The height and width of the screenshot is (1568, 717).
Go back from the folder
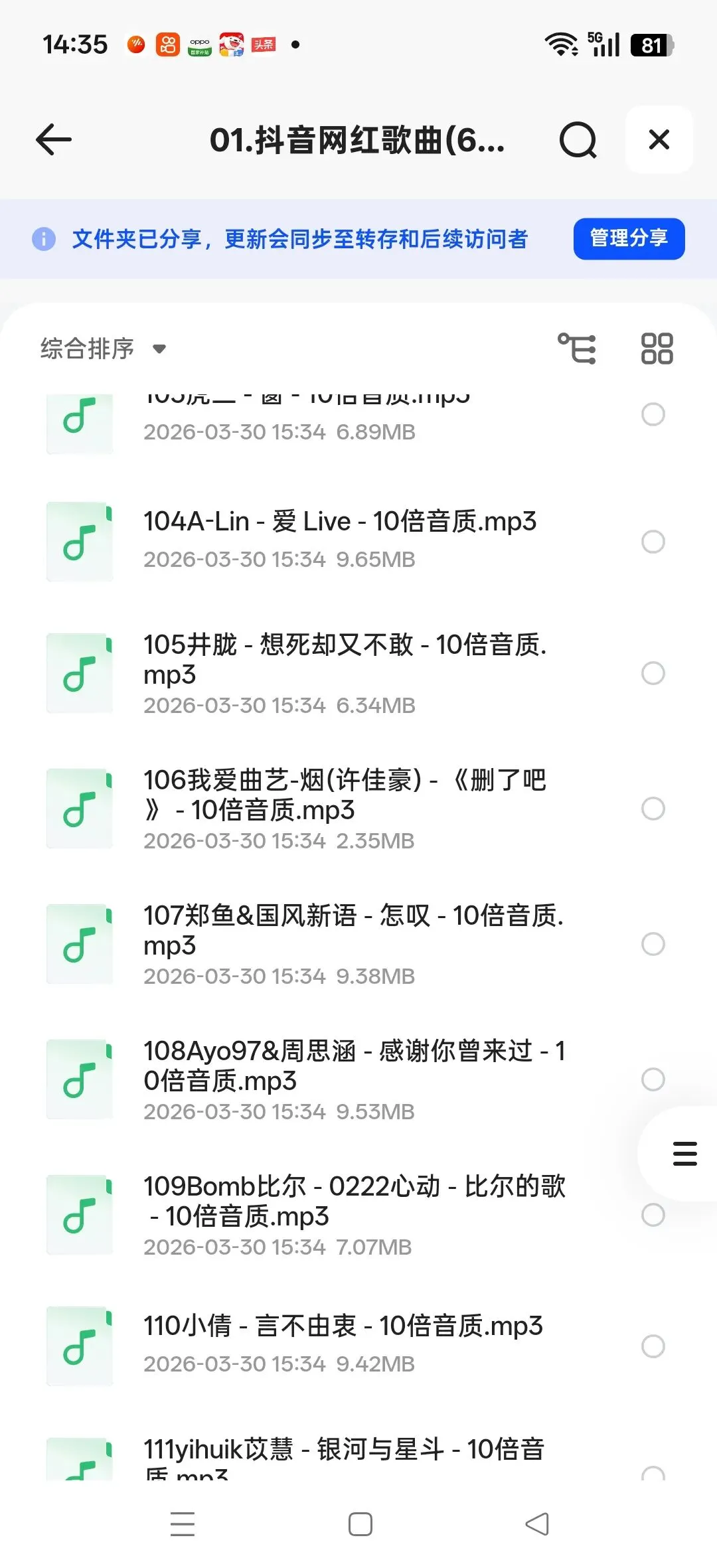[54, 140]
